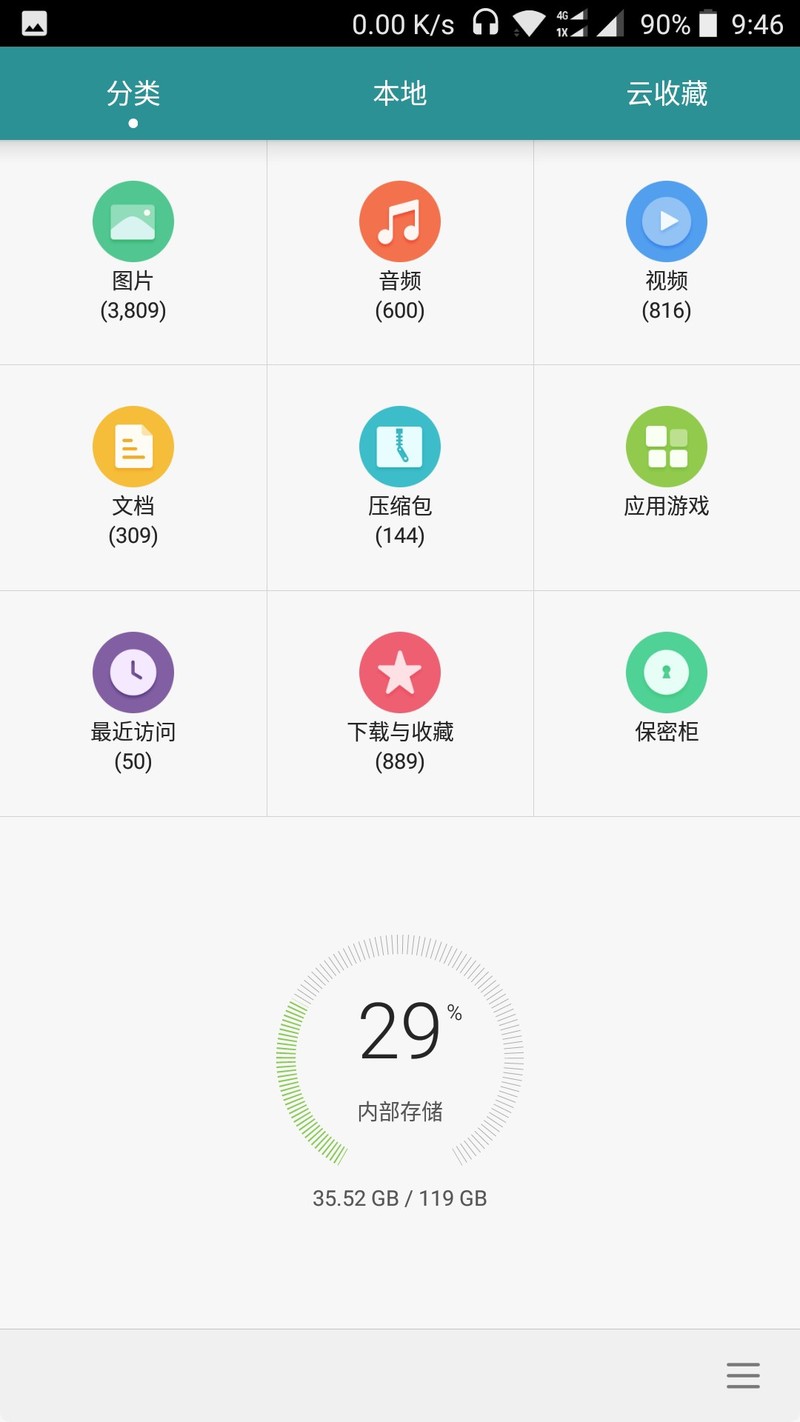This screenshot has height=1422, width=800.
Task: Tap the 35.52 GB / 119 GB storage text
Action: pos(400,1198)
